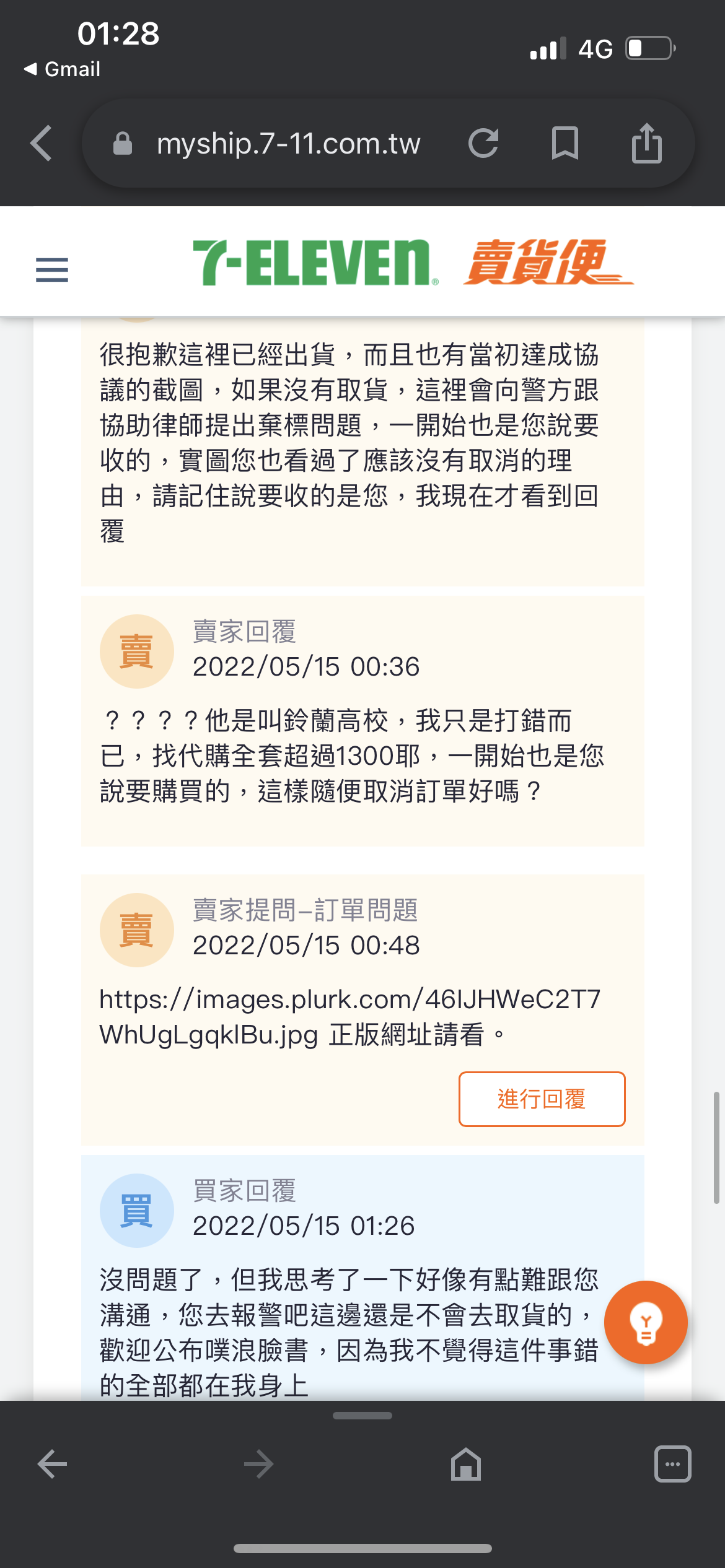Bookmark this page

click(565, 144)
